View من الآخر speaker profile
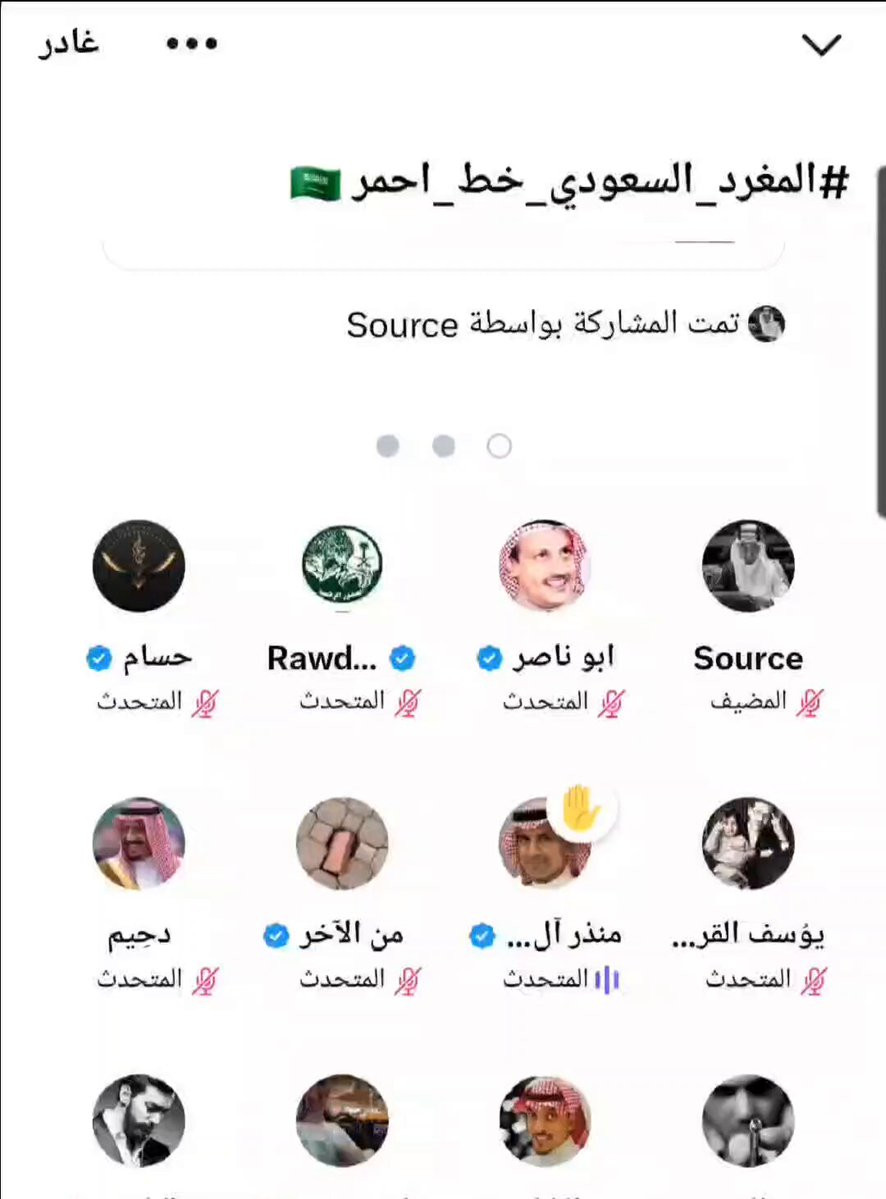The height and width of the screenshot is (1199, 886). click(x=342, y=843)
